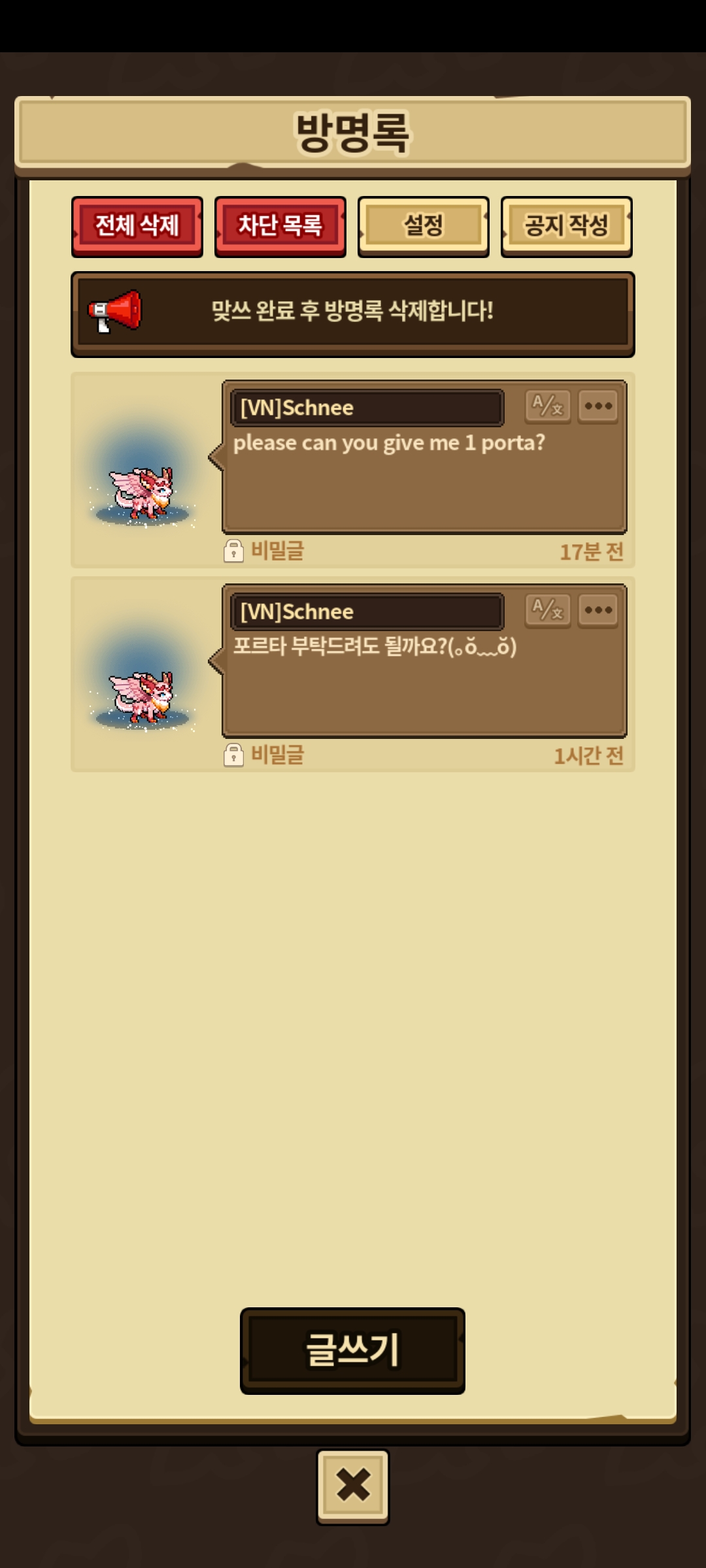Open the 차단 목록 list
Viewport: 706px width, 1568px height.
pyautogui.click(x=280, y=226)
